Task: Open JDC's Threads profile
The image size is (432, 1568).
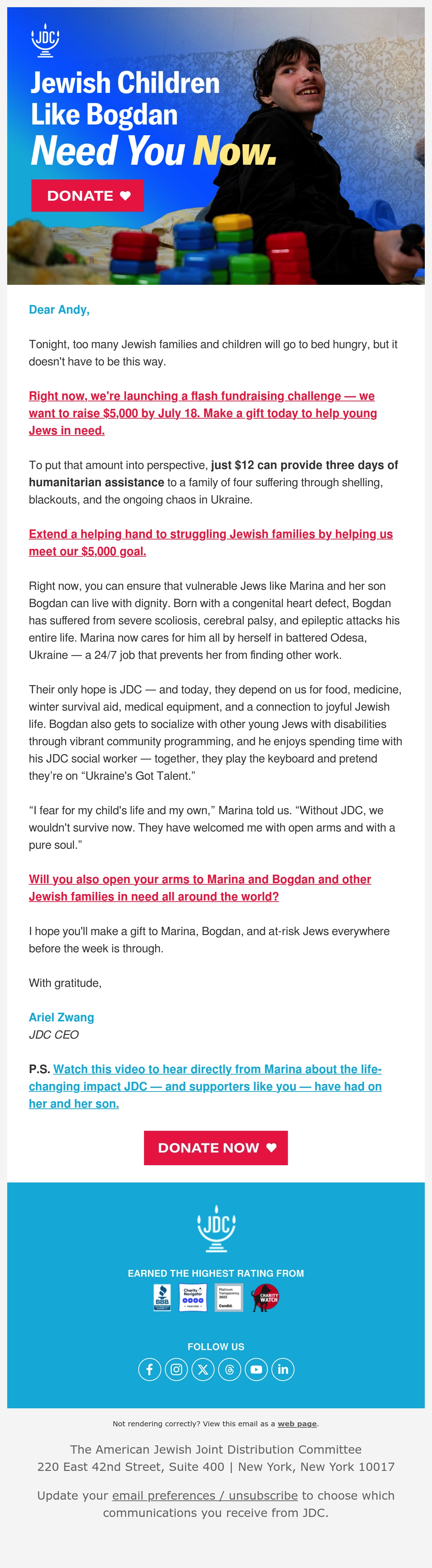Action: click(230, 1369)
